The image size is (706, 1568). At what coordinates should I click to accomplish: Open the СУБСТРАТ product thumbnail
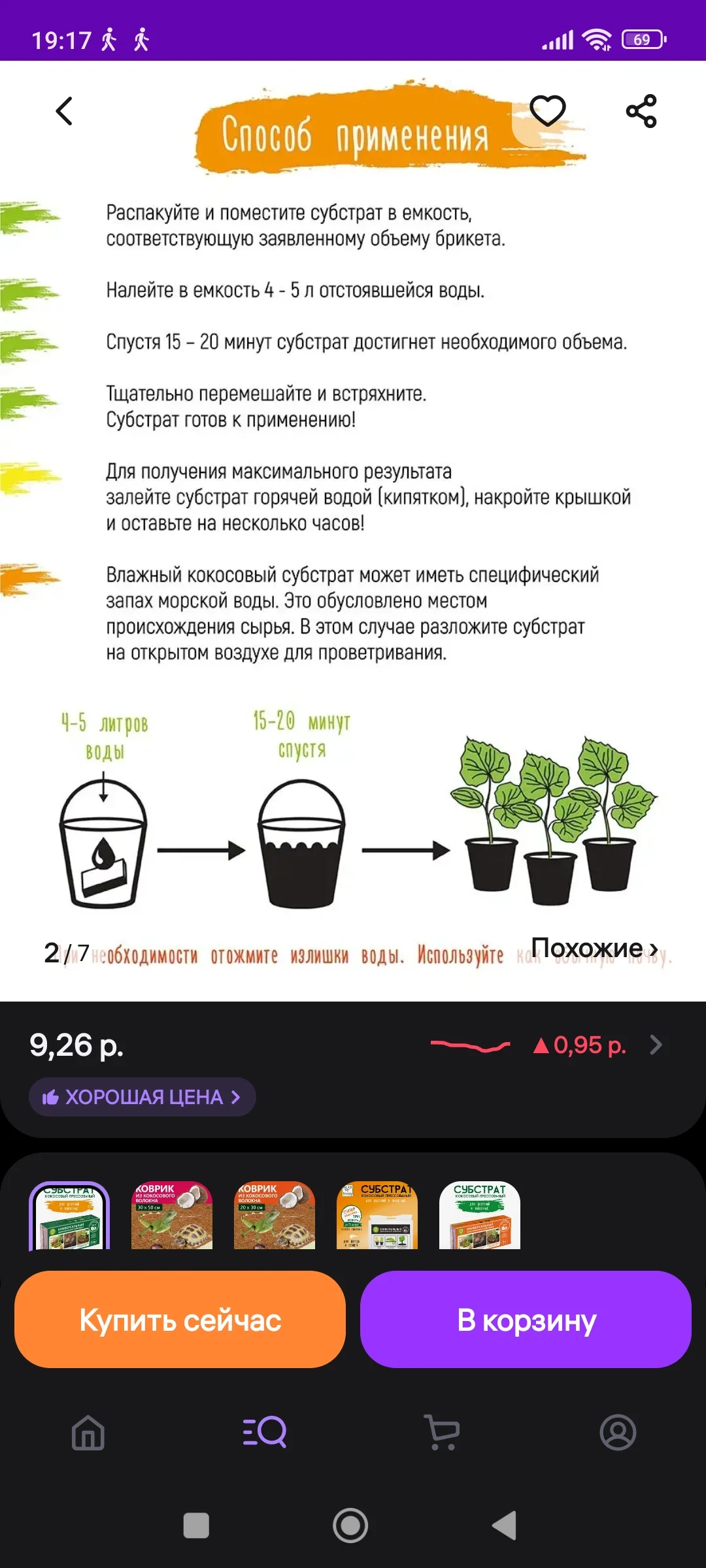(x=69, y=1217)
